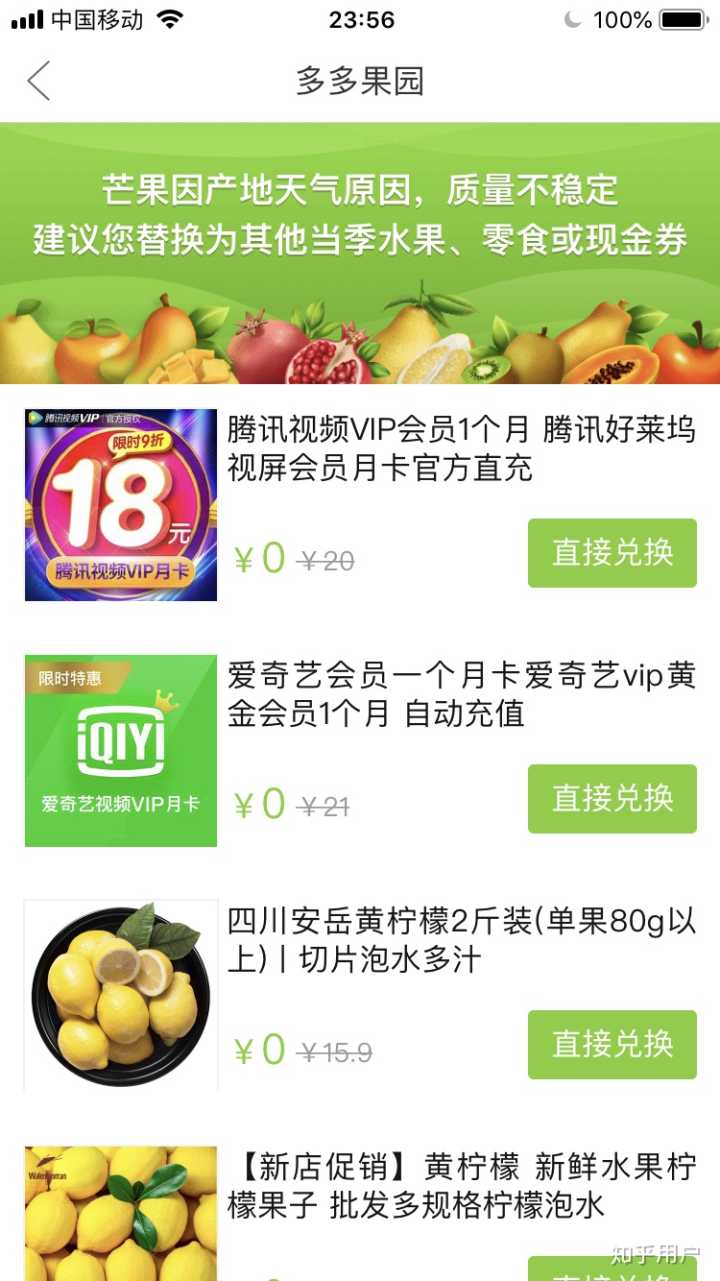Open the 腾讯视频VIP月卡 product image
720x1281 pixels.
pos(121,505)
